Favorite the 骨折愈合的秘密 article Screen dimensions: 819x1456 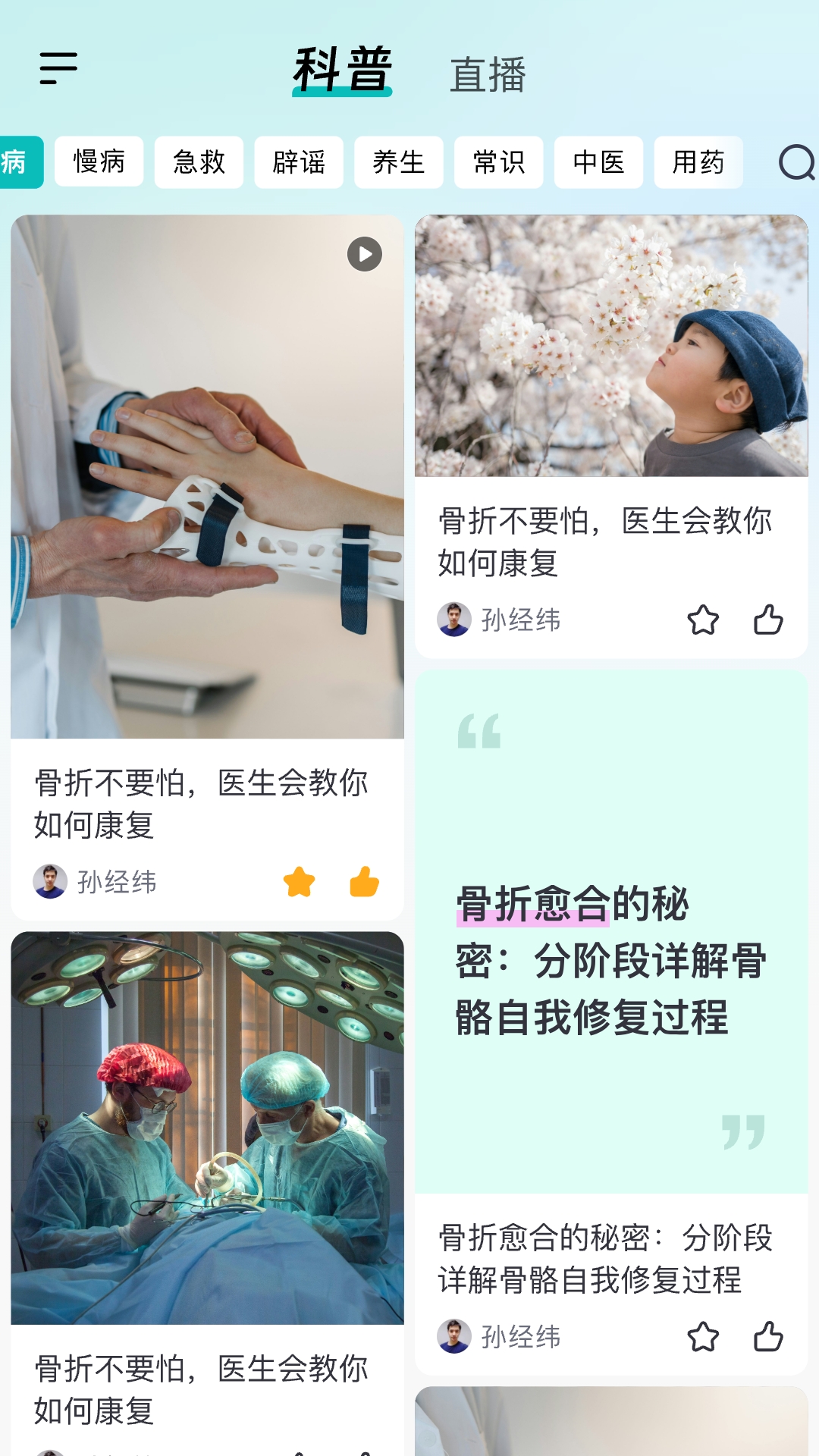703,1337
